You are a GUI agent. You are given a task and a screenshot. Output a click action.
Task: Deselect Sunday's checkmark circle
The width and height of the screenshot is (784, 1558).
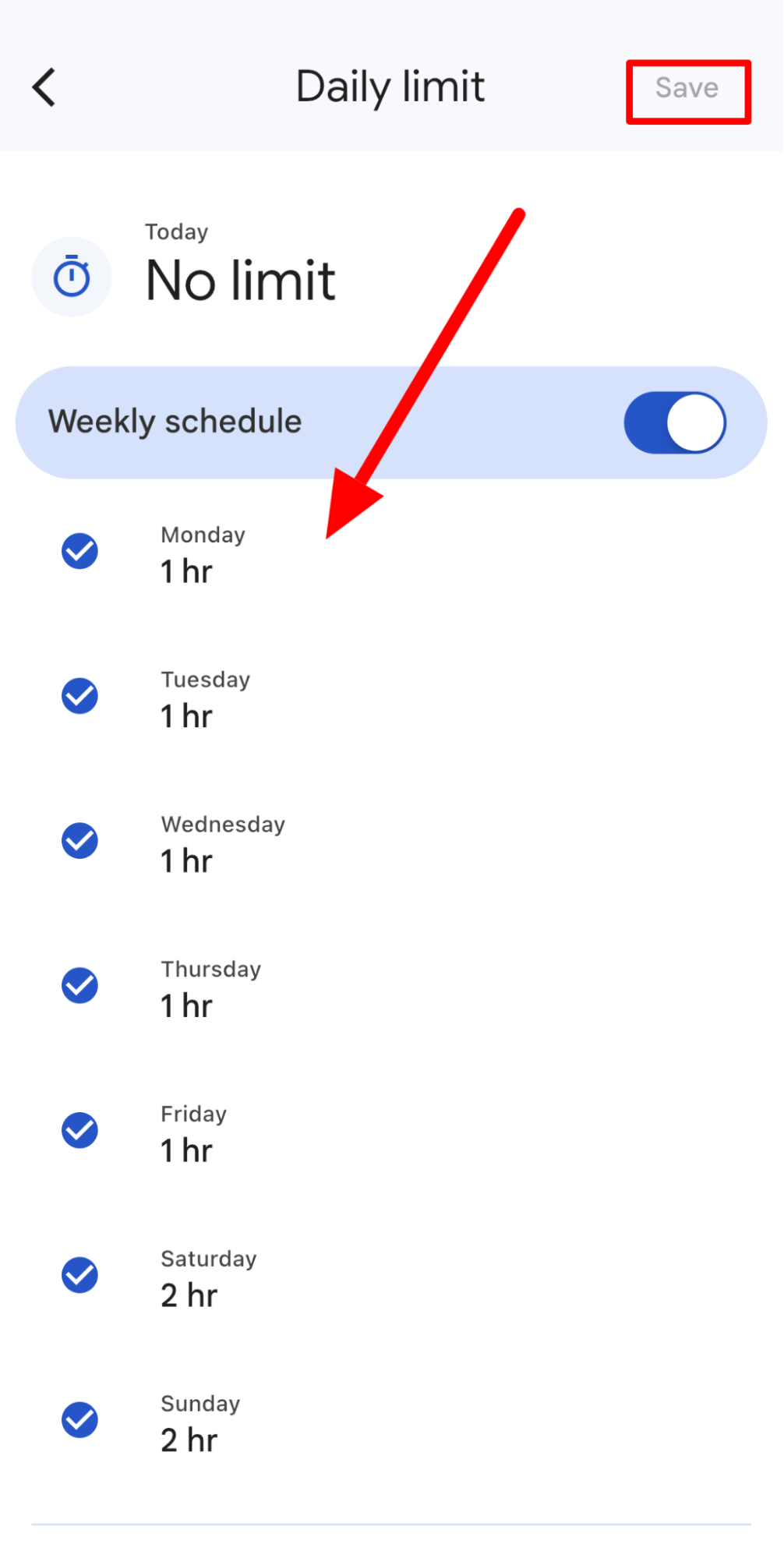click(x=79, y=1420)
